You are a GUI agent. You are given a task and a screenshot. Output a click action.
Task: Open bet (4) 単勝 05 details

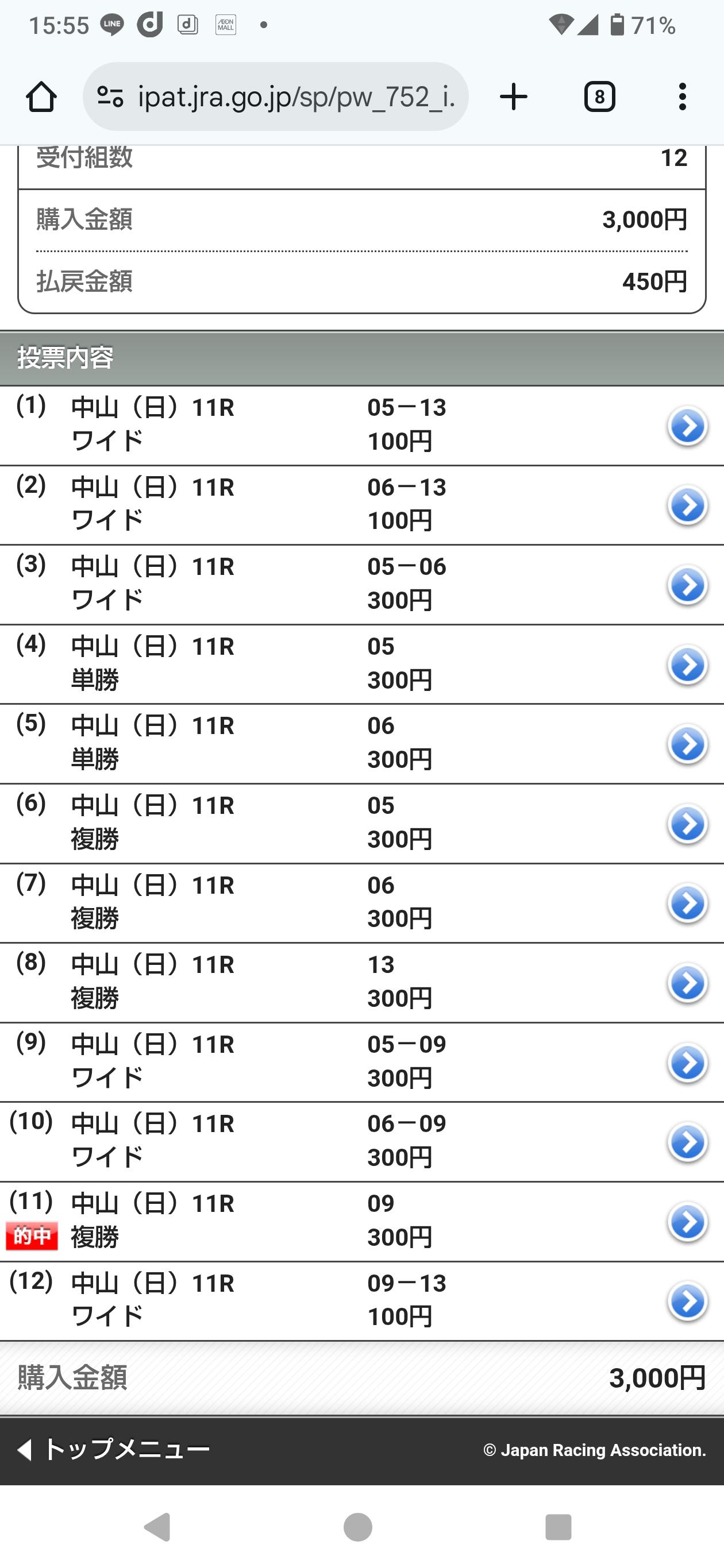point(687,665)
